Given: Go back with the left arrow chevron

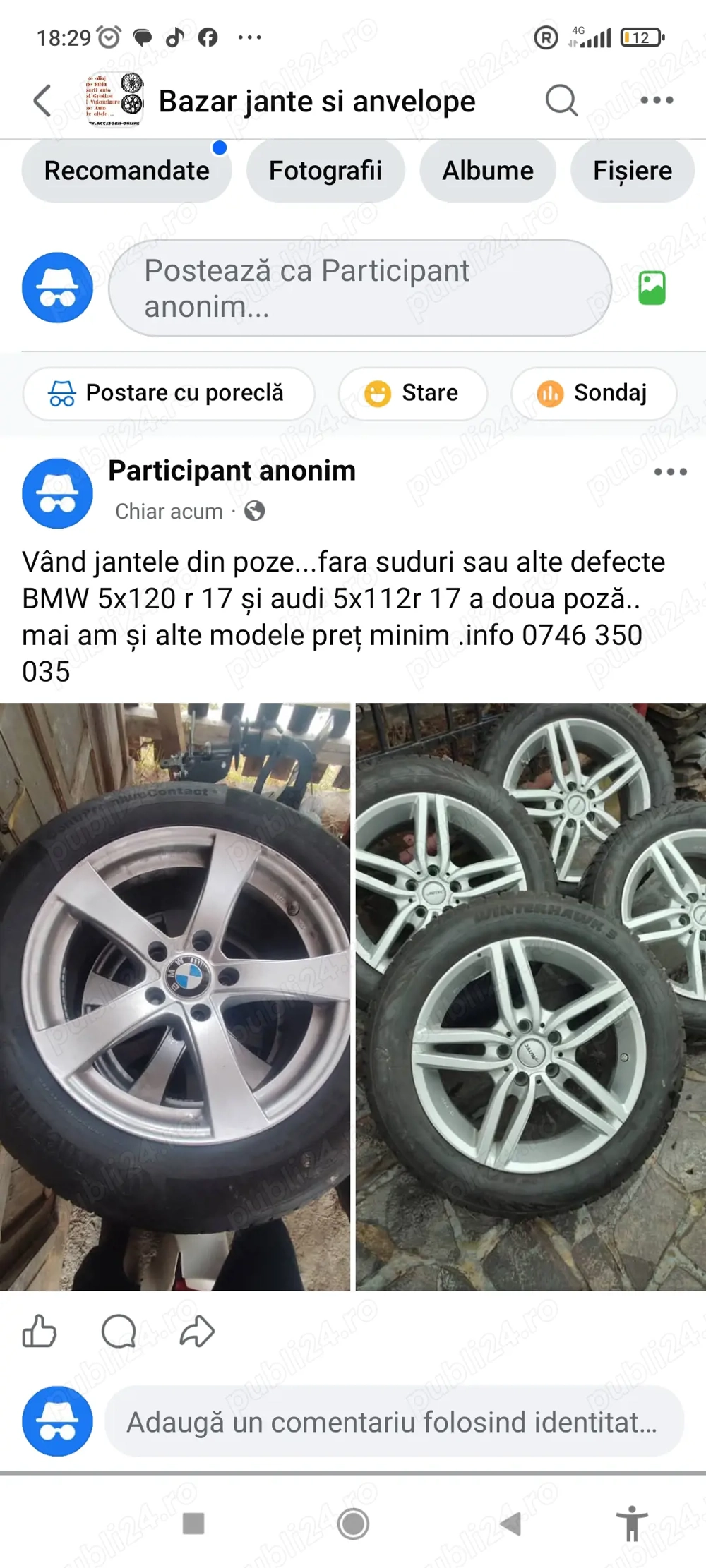Looking at the screenshot, I should point(41,102).
